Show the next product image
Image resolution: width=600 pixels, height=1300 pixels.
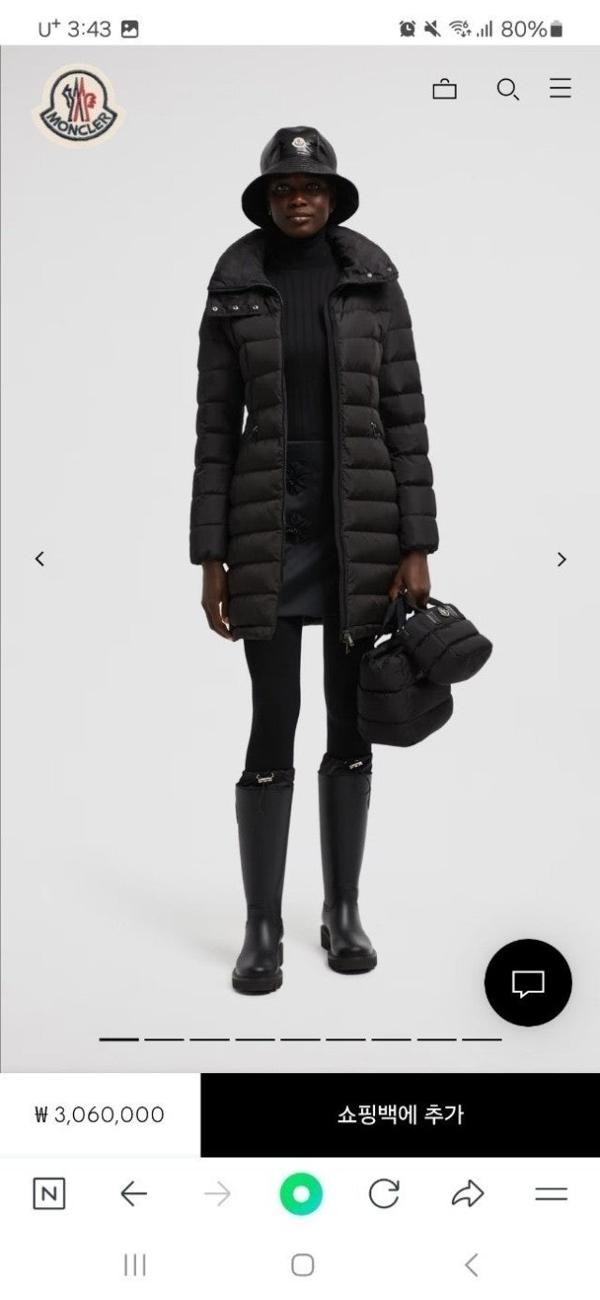[x=562, y=560]
